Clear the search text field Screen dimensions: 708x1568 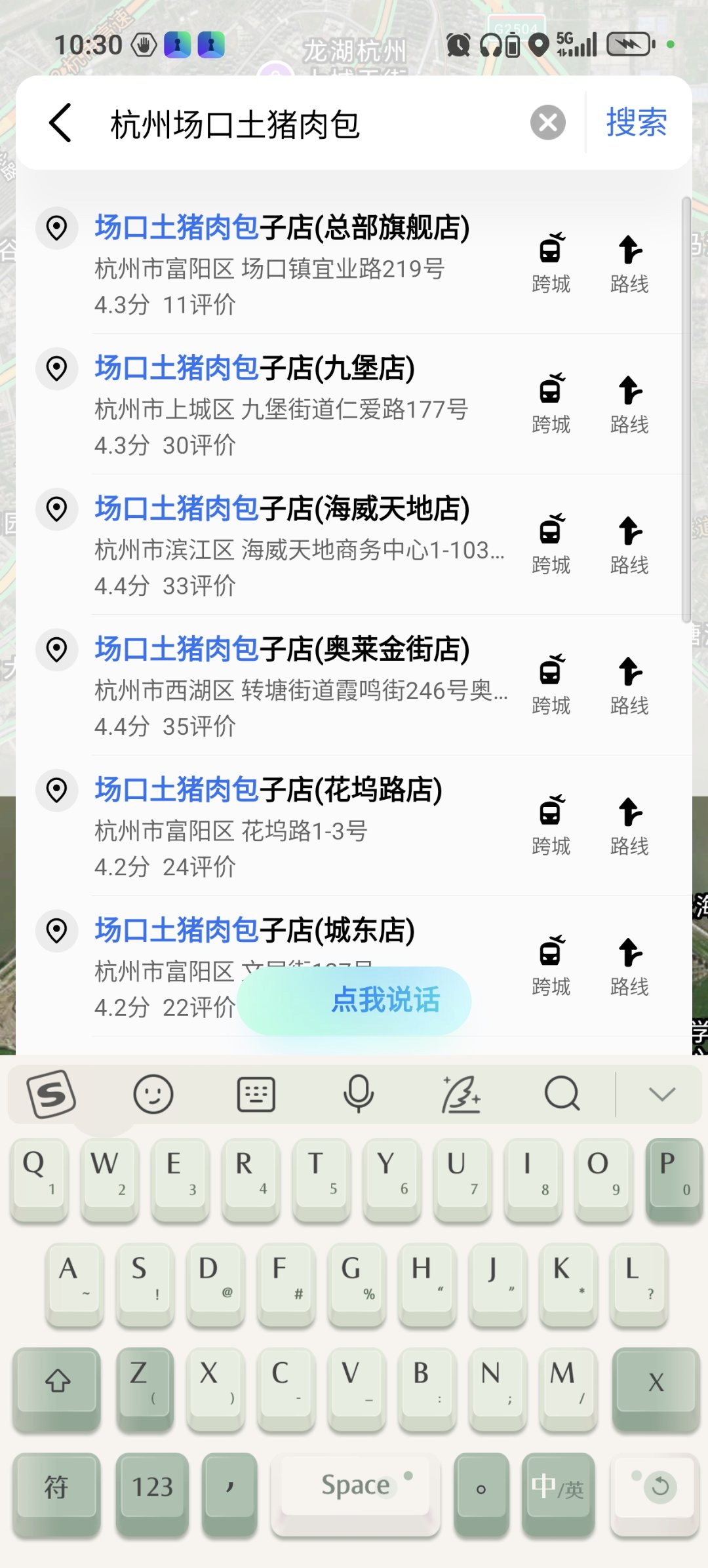pyautogui.click(x=548, y=123)
